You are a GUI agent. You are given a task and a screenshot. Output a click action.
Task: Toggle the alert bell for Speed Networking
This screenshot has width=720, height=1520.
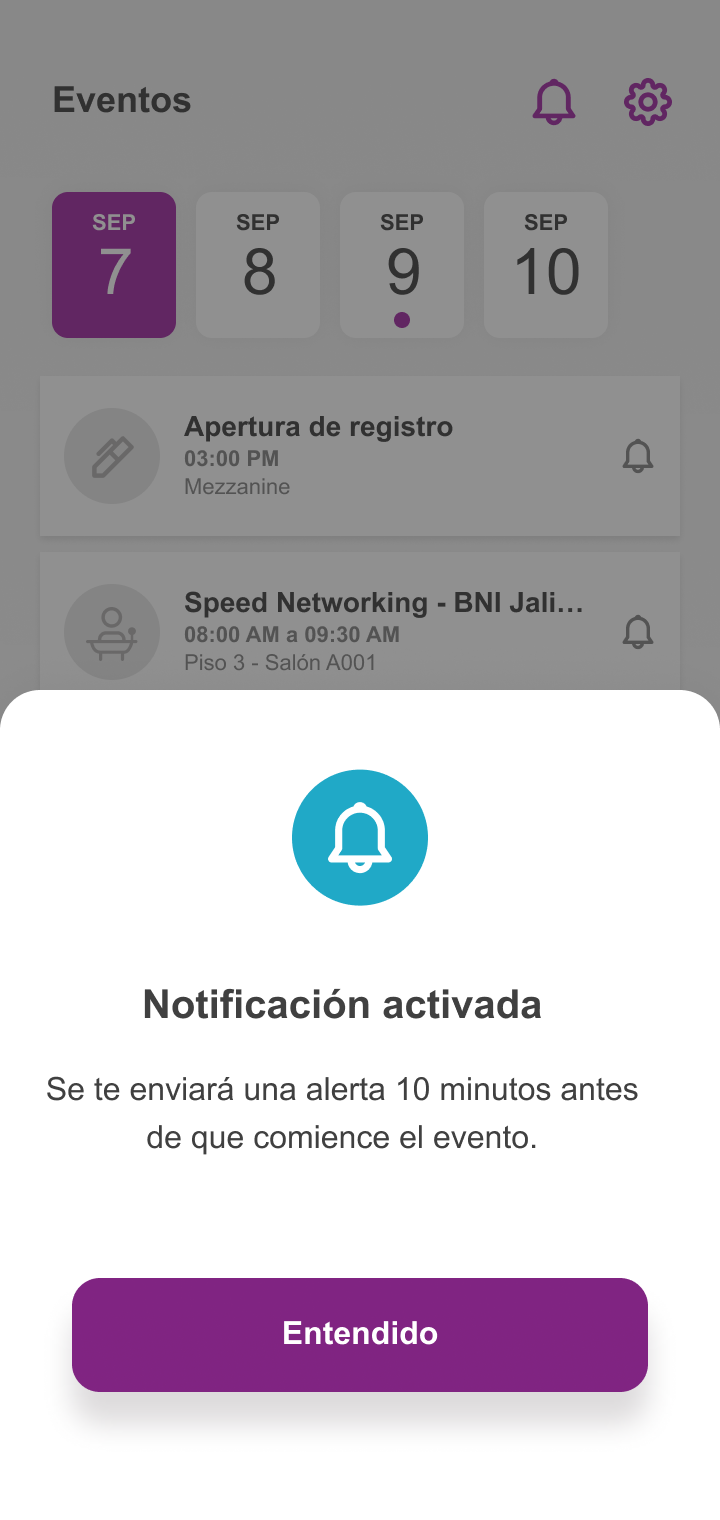638,632
